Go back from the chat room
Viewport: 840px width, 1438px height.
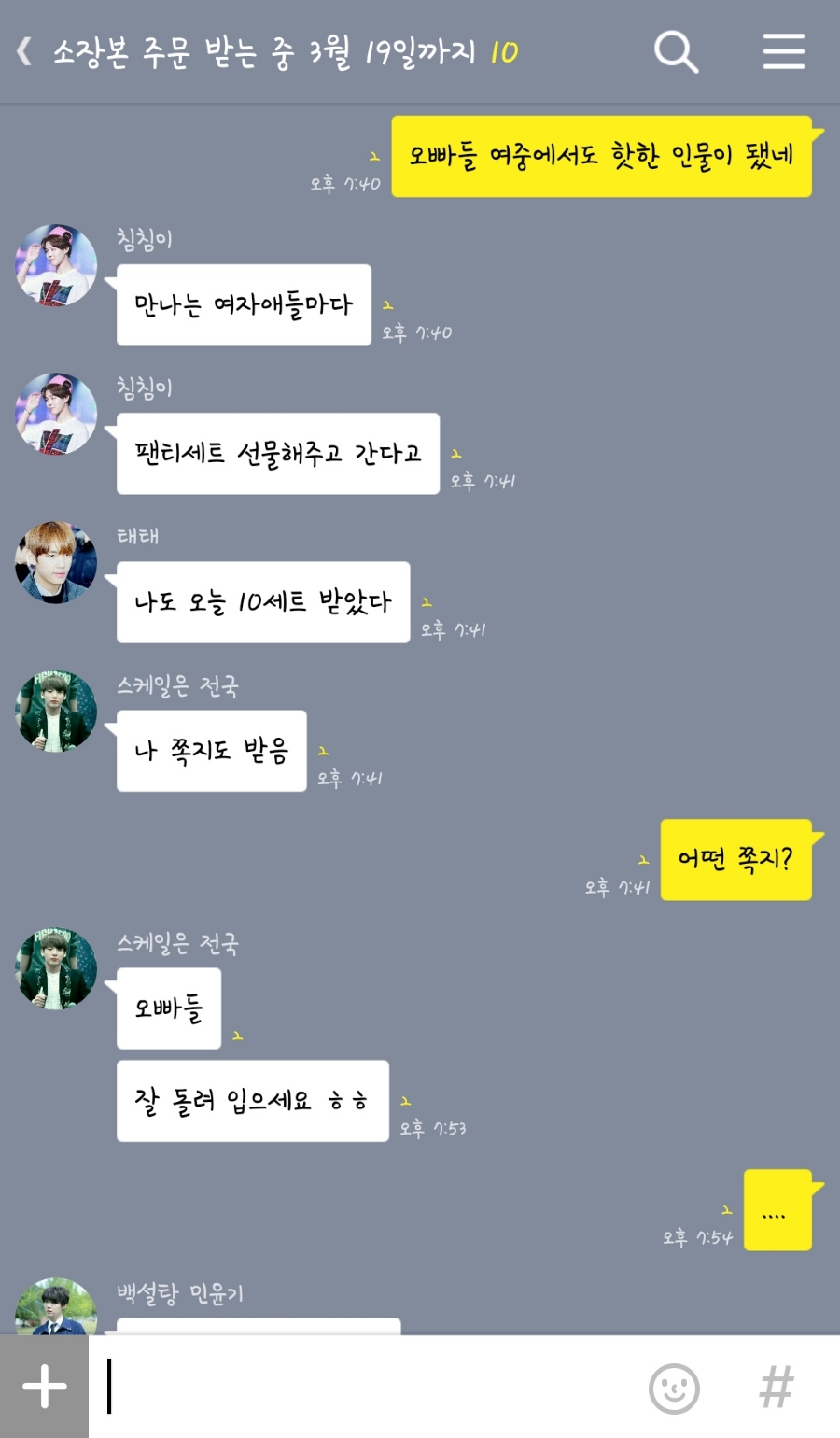25,52
